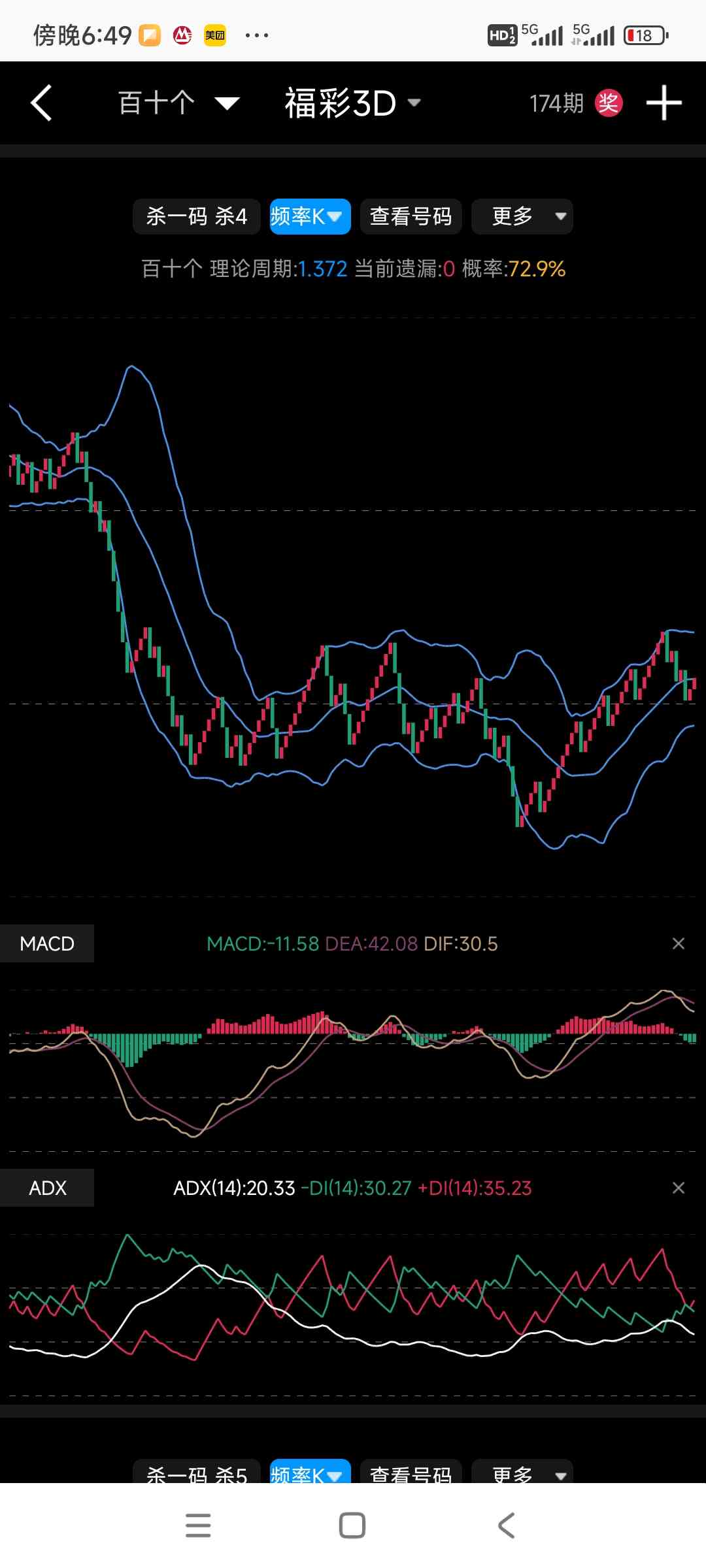Go to the home screen
Screen dimensions: 706x1568
[352, 1526]
